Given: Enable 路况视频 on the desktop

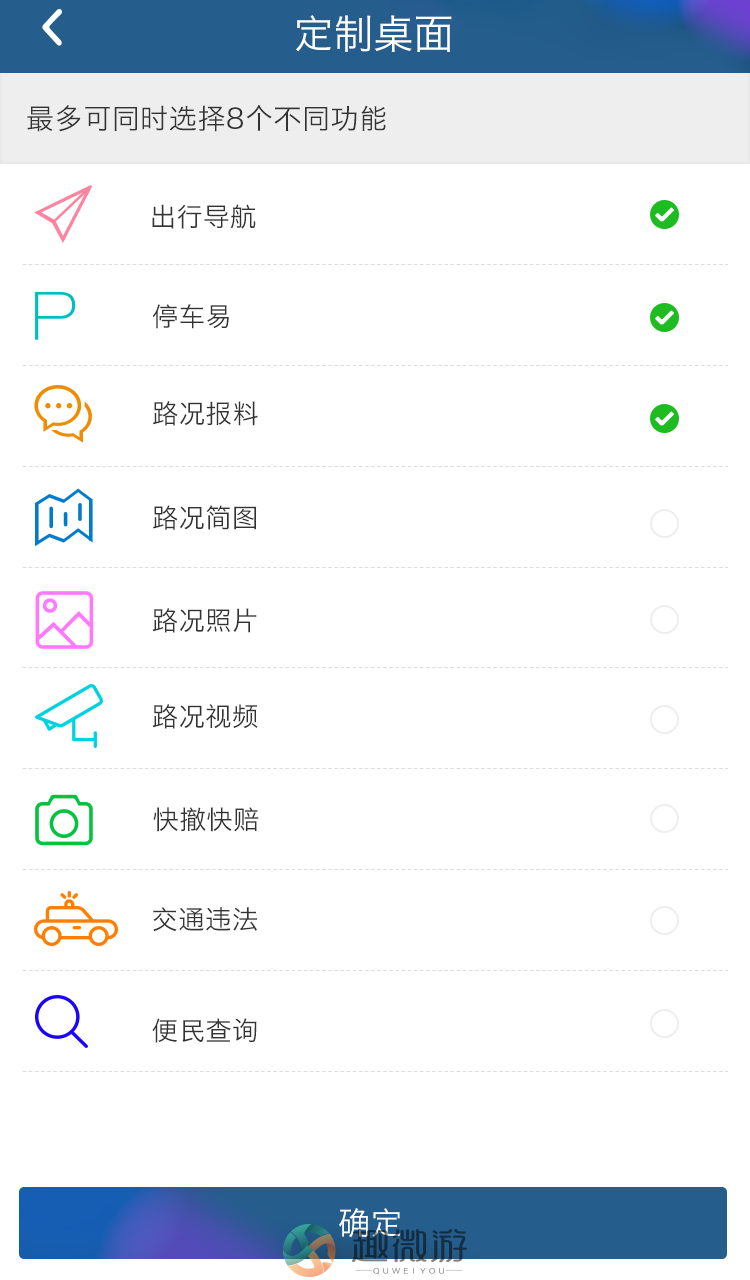Looking at the screenshot, I should point(664,719).
